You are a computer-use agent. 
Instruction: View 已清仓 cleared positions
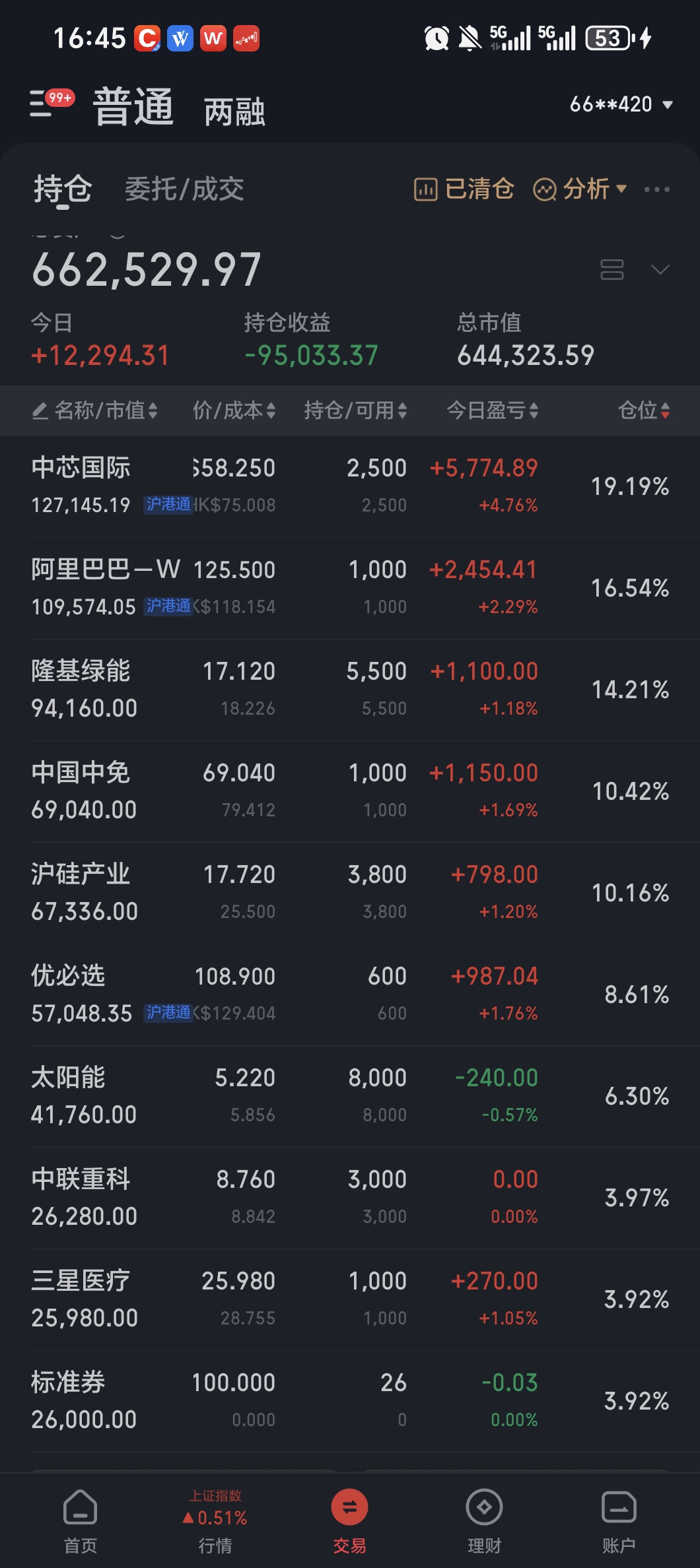pos(464,189)
